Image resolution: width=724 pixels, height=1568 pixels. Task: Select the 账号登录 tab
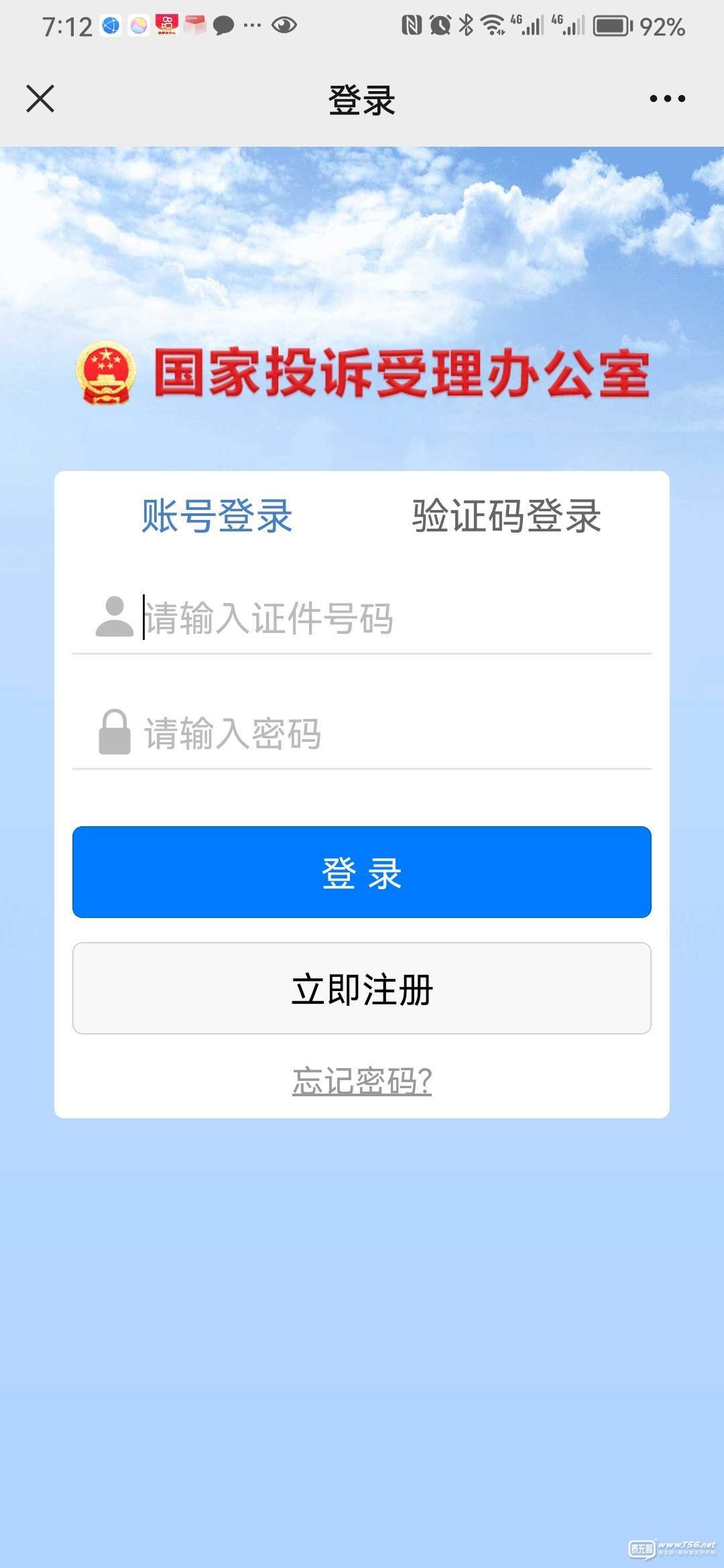click(x=217, y=516)
